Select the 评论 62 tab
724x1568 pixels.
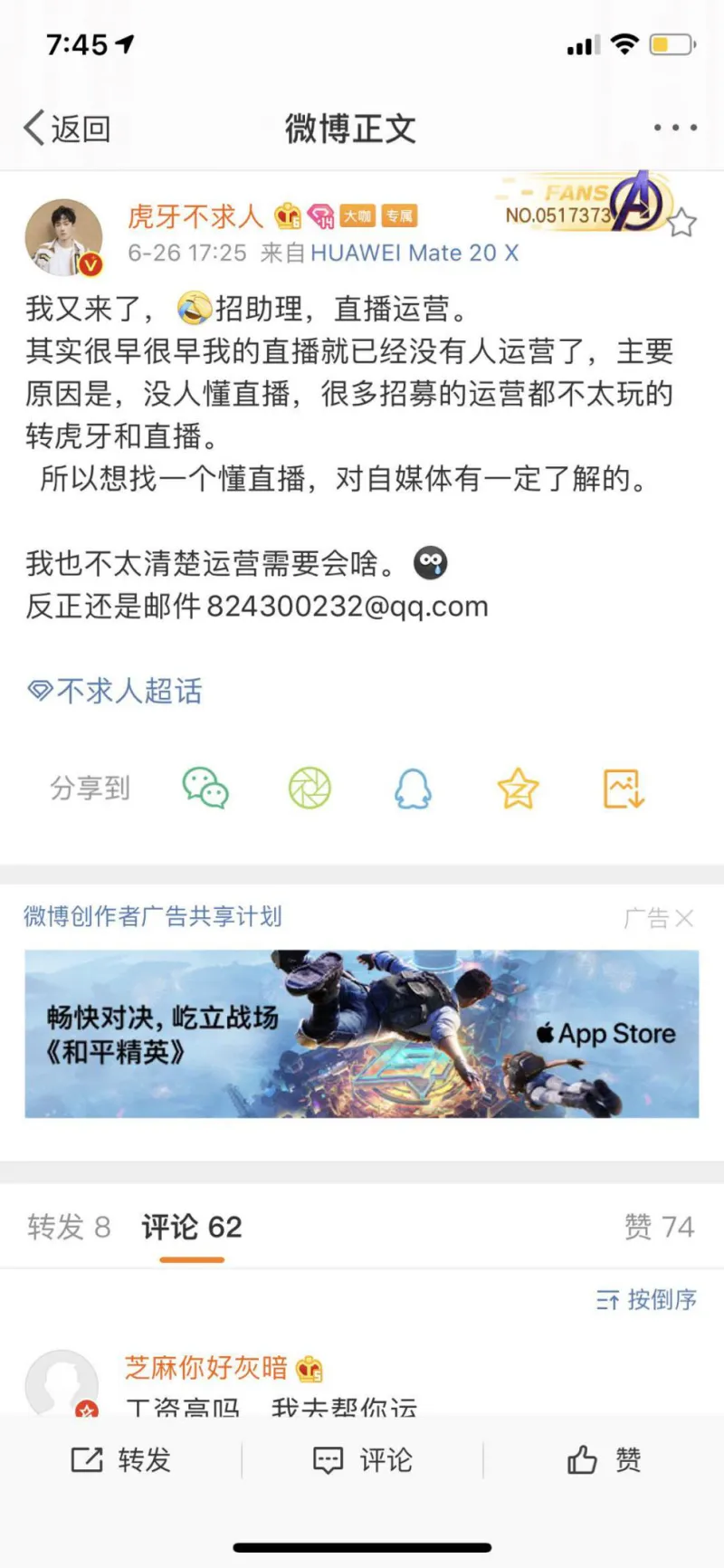coord(192,1227)
